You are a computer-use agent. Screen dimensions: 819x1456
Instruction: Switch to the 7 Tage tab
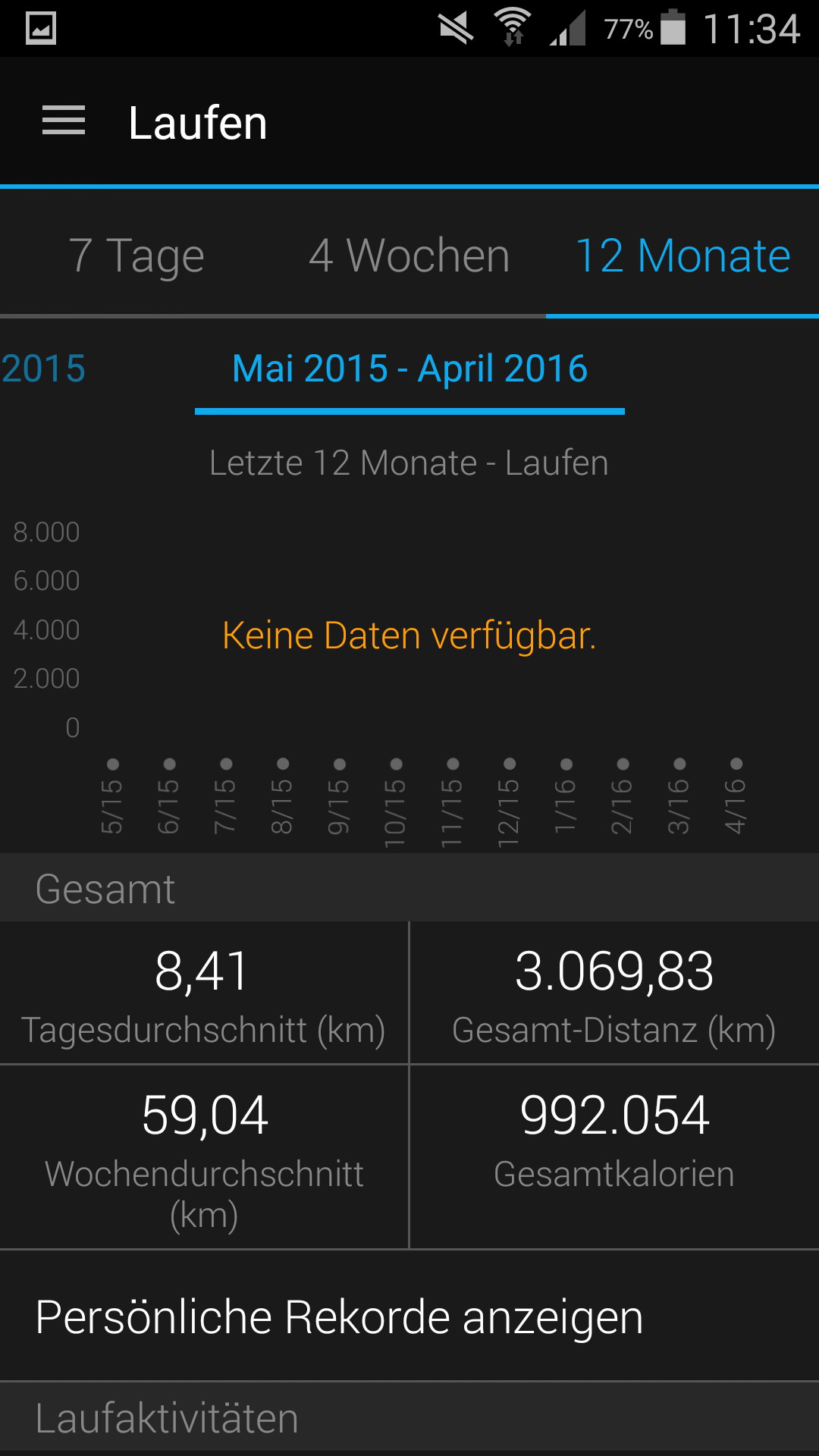(136, 256)
